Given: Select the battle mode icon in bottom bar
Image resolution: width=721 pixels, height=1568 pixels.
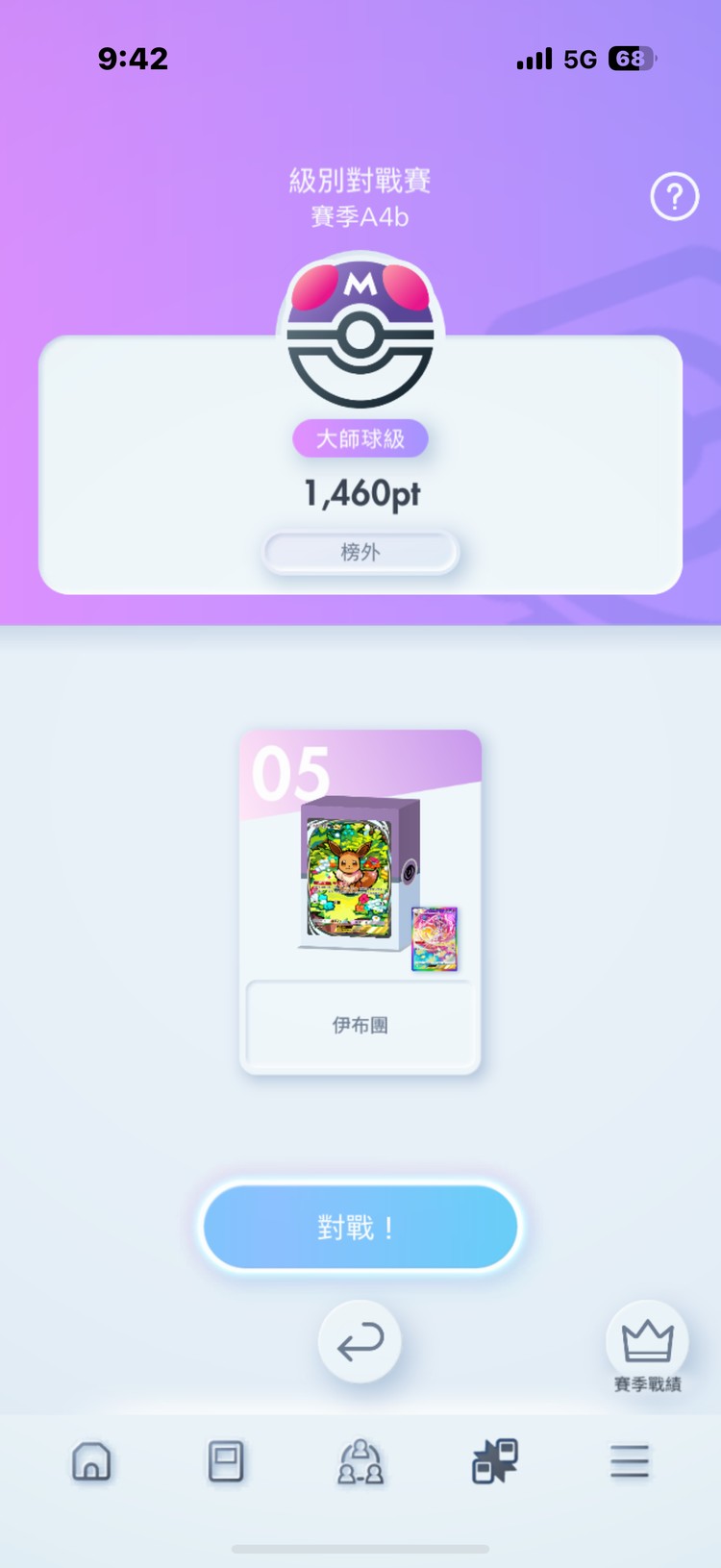Looking at the screenshot, I should coord(494,1461).
